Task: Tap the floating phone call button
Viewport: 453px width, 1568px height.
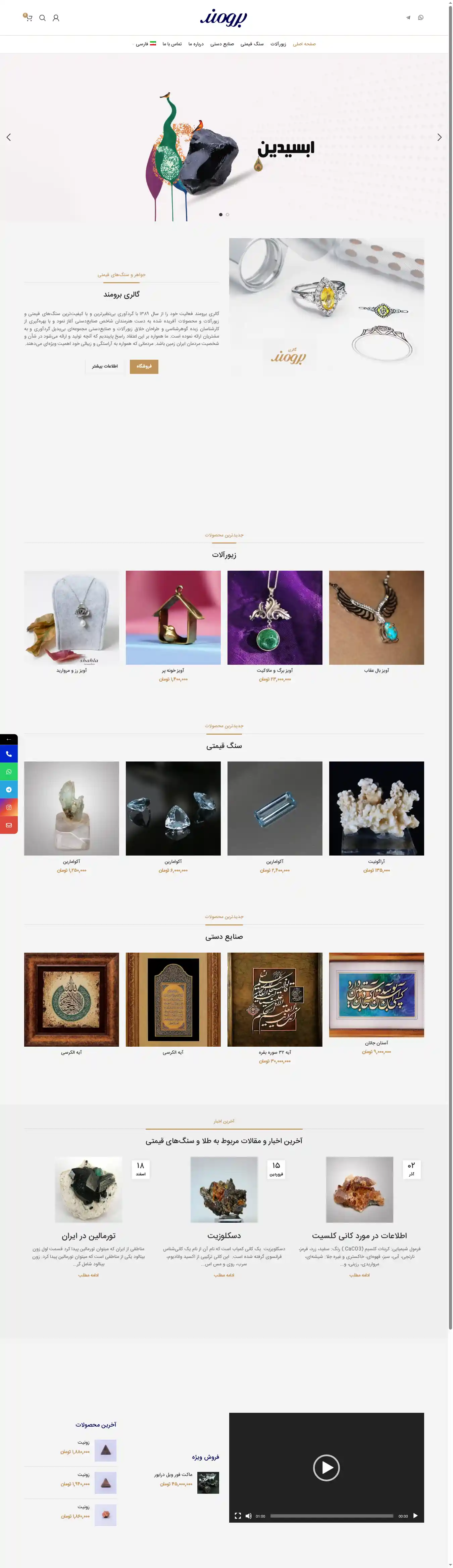Action: (8, 753)
